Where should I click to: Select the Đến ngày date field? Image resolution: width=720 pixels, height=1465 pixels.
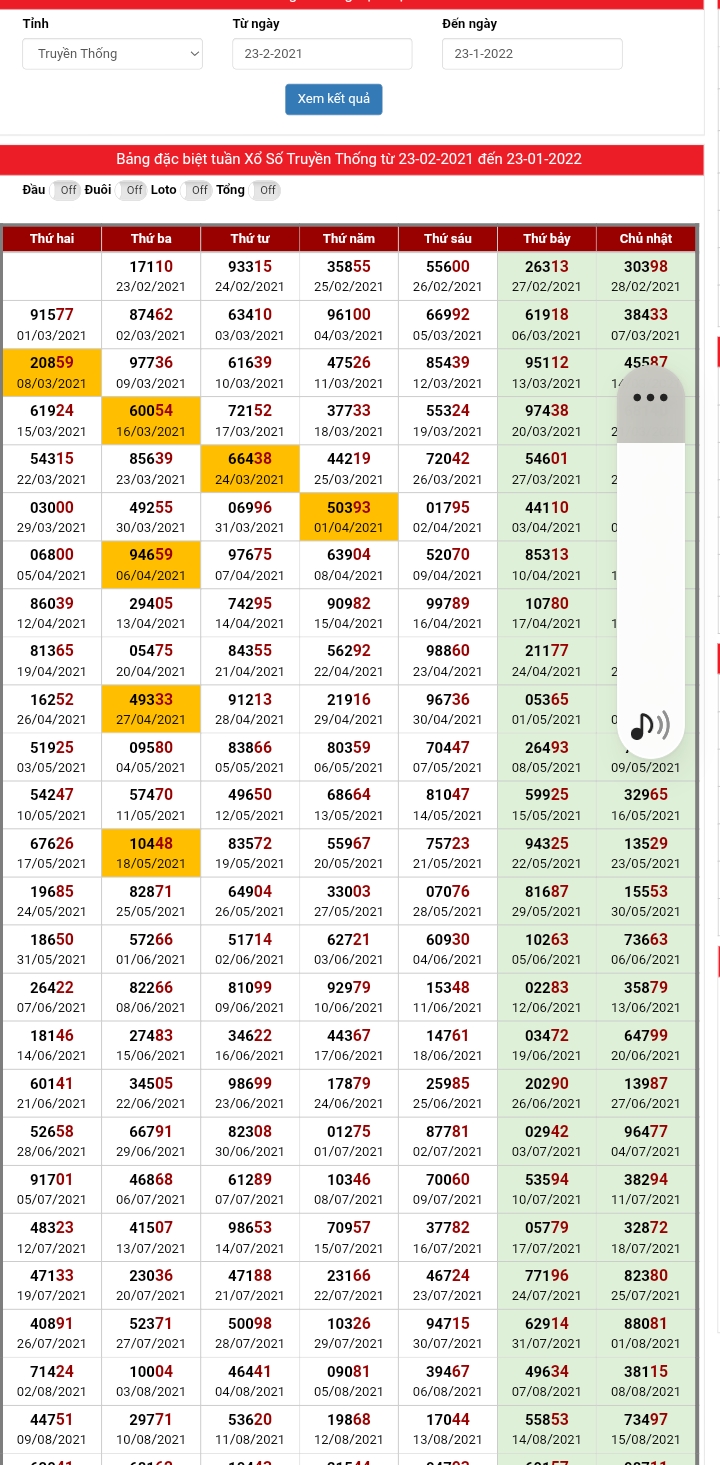[x=531, y=54]
